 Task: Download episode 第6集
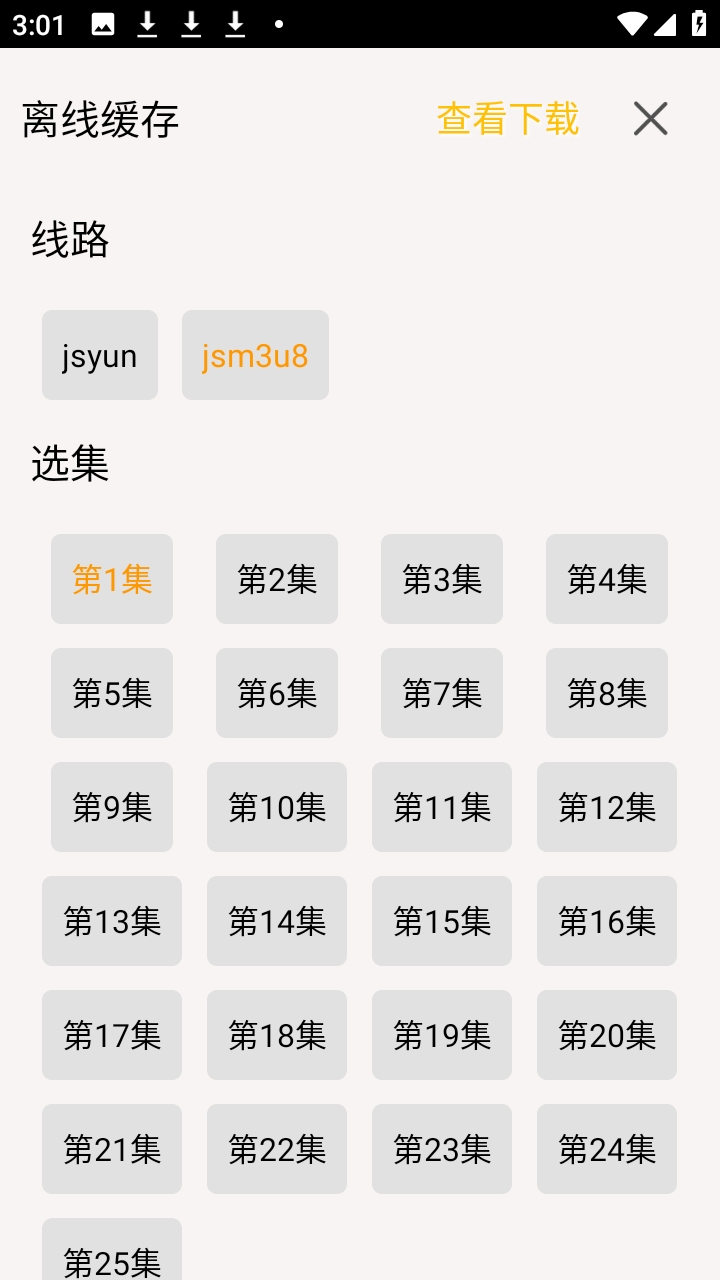point(277,693)
